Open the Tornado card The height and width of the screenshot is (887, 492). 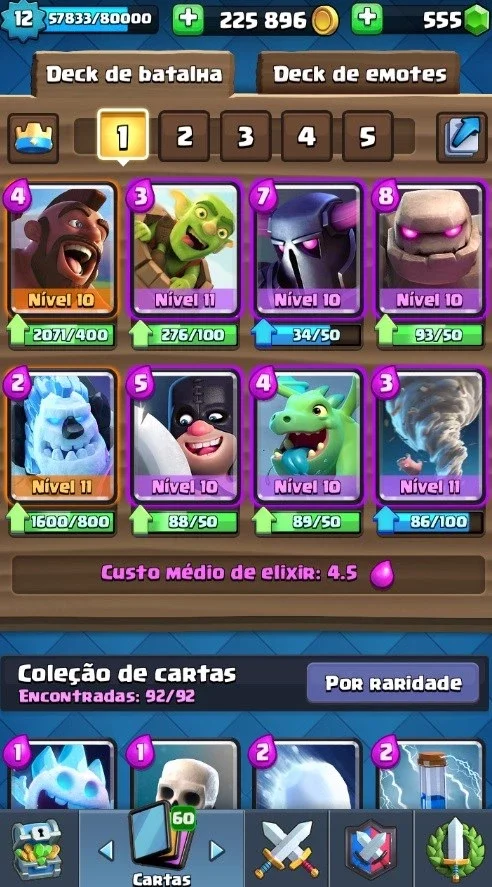430,436
